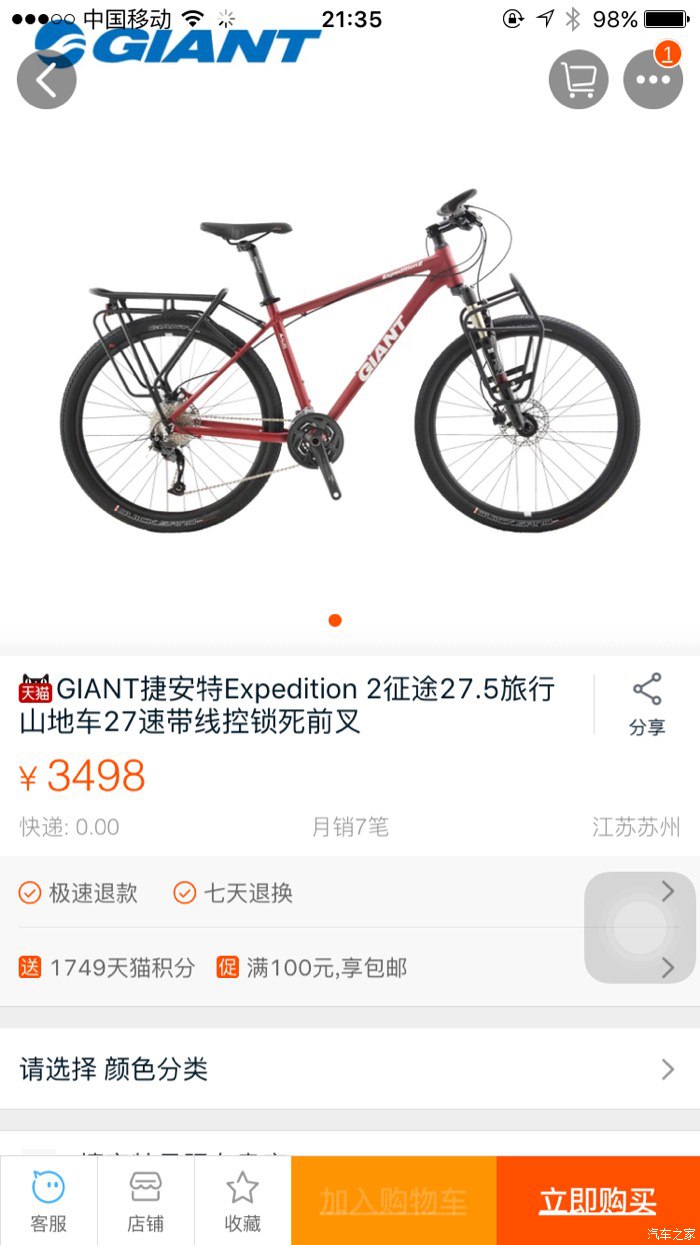Open the shopping cart icon
700x1245 pixels.
coord(578,80)
